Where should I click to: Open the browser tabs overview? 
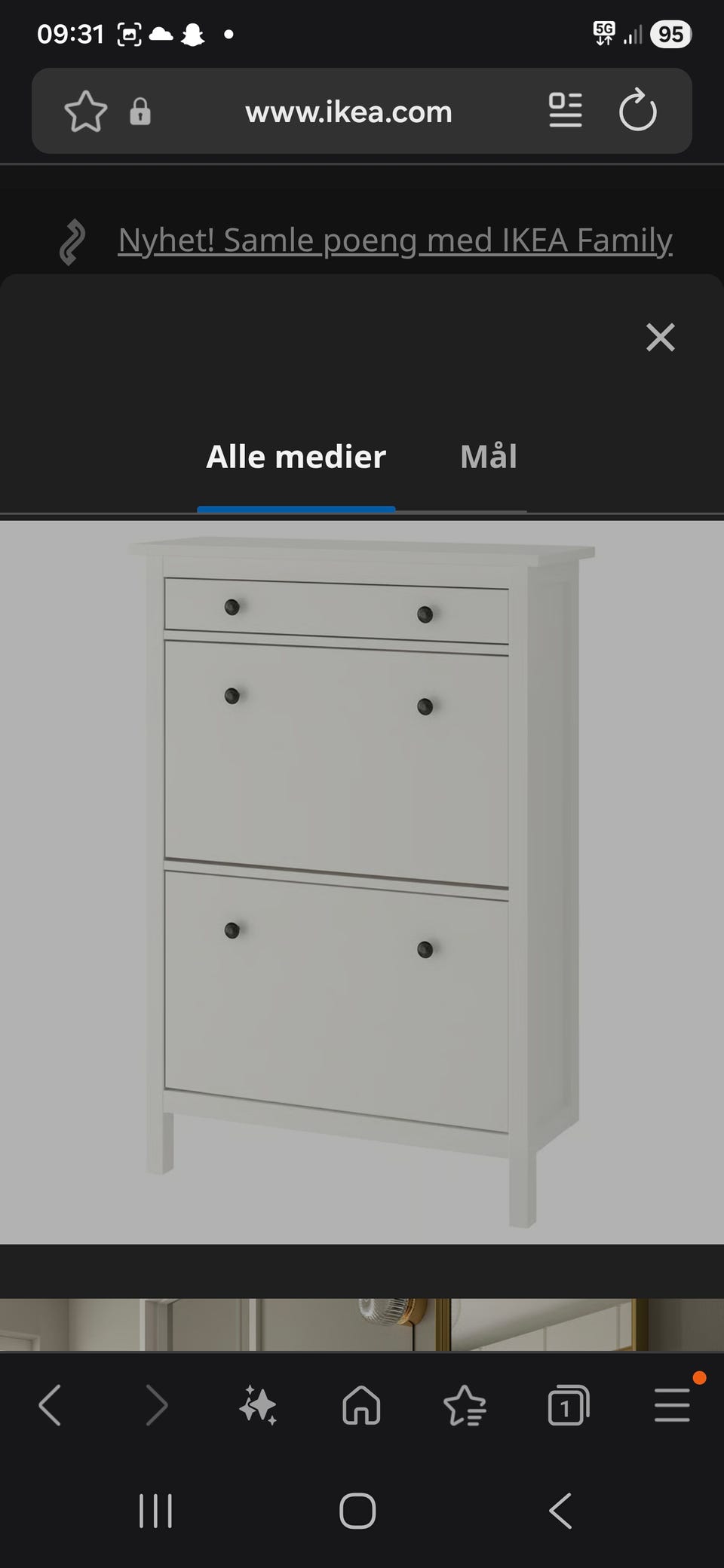tap(568, 1404)
